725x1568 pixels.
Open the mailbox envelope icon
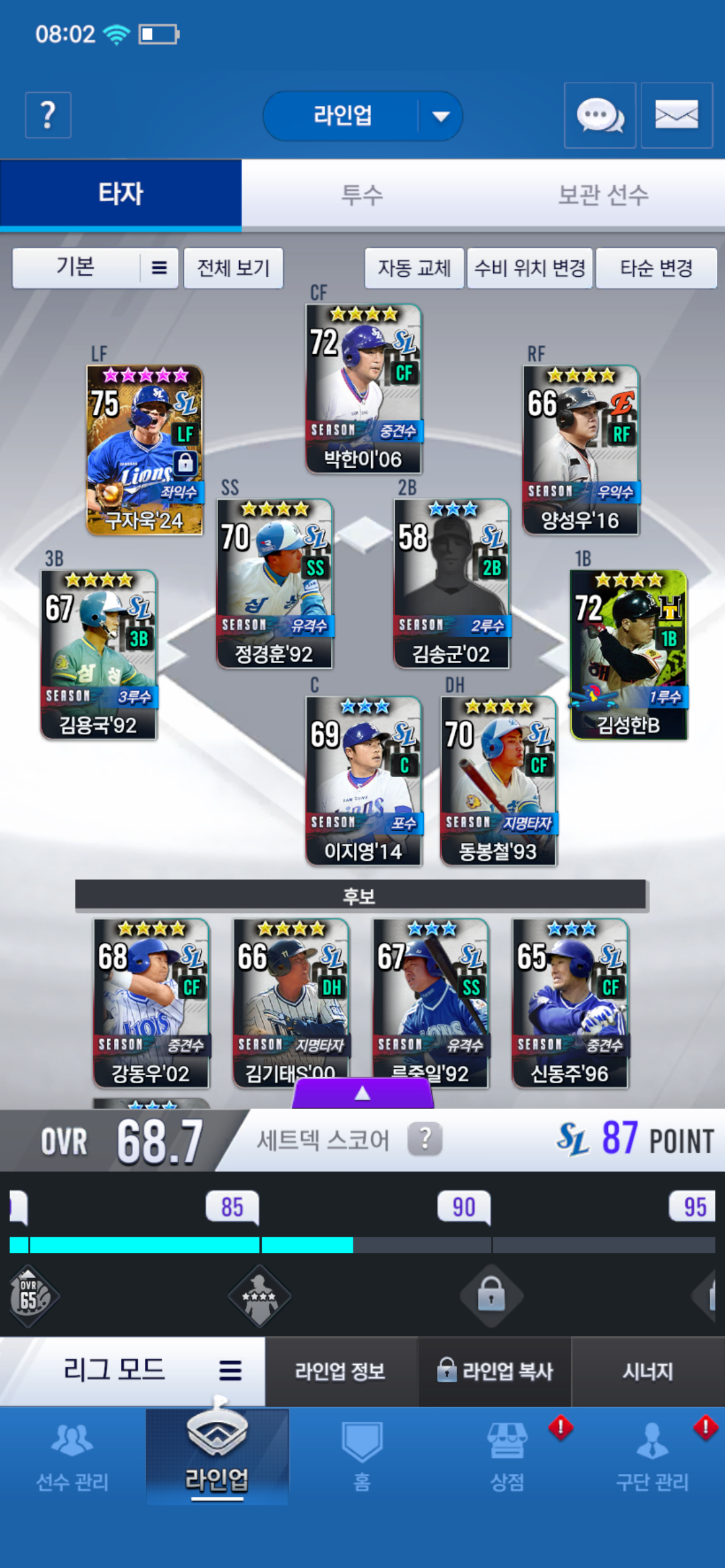[x=676, y=115]
